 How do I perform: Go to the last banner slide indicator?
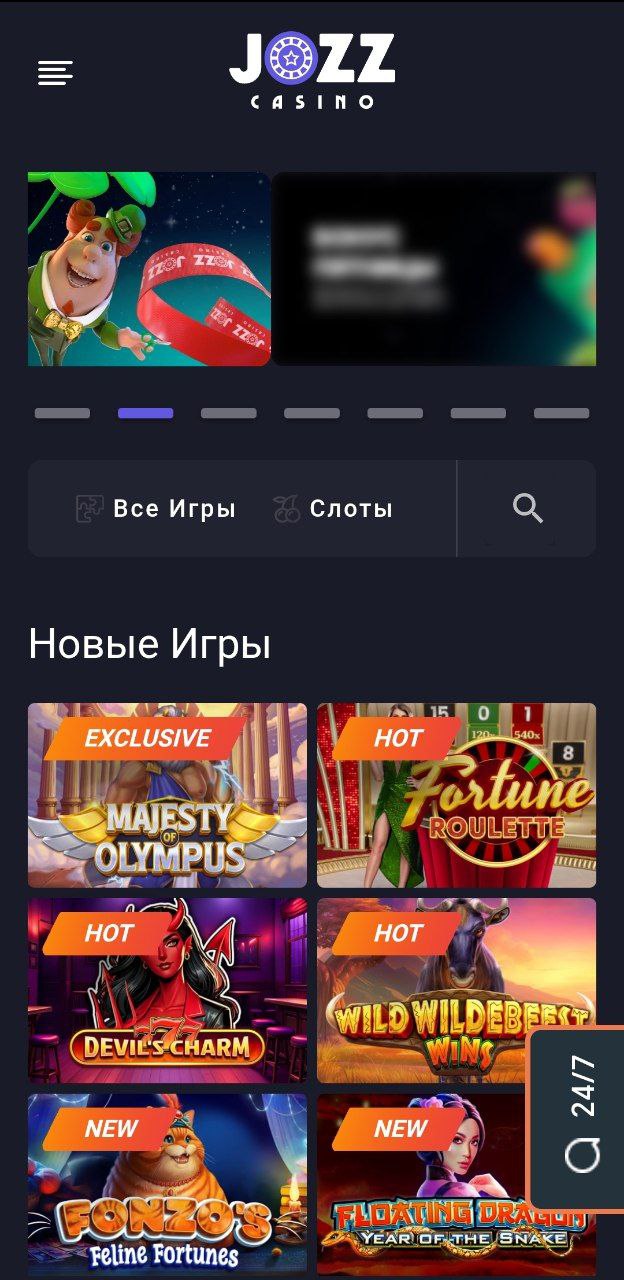(561, 413)
